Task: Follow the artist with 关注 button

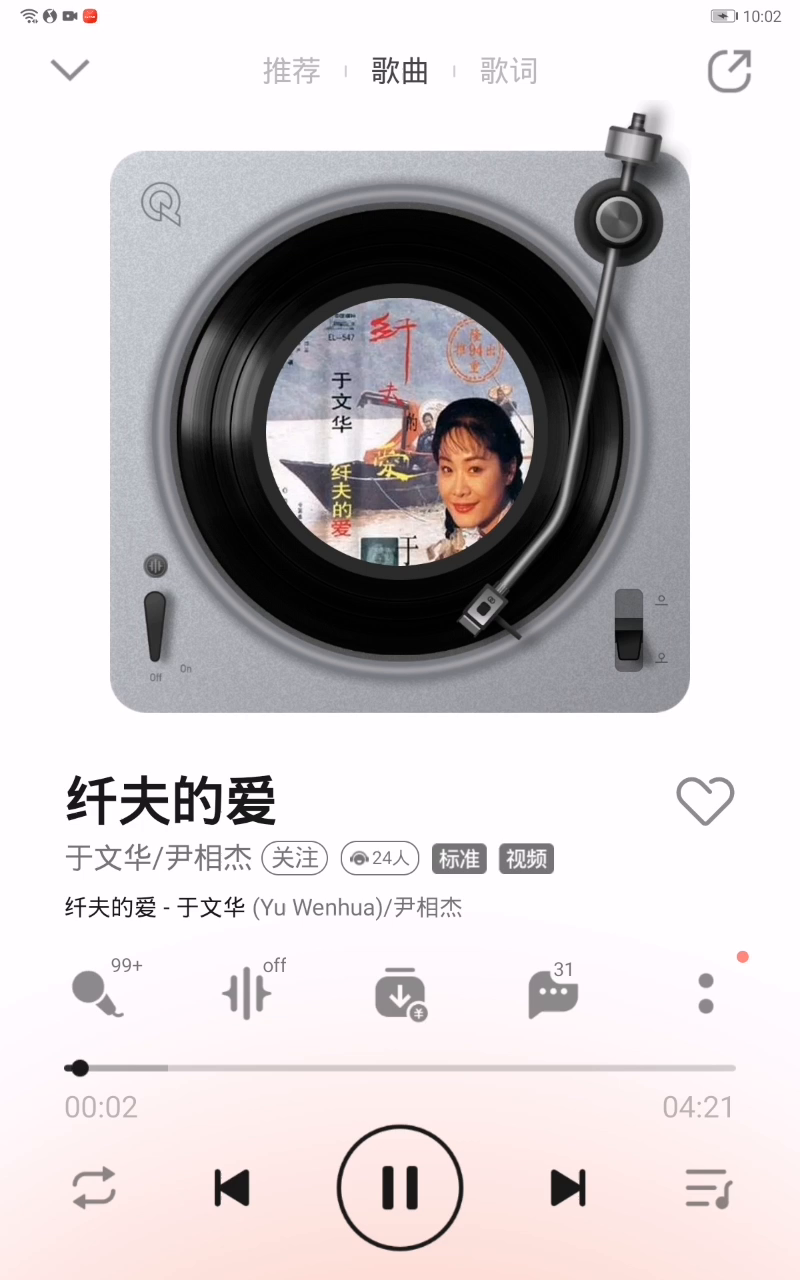Action: point(296,858)
